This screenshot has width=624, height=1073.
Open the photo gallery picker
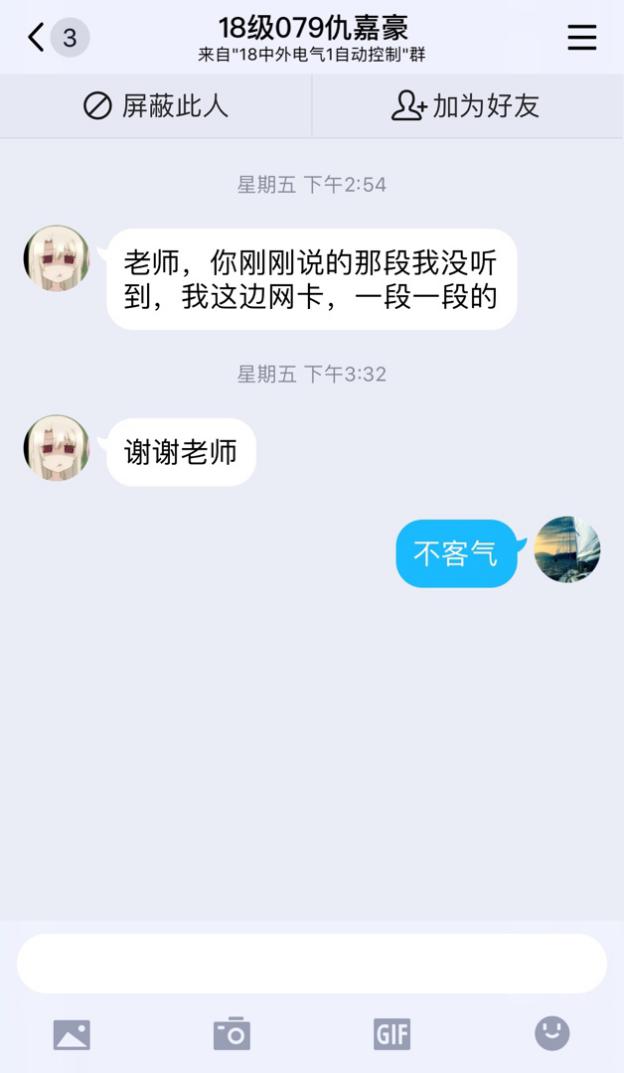click(71, 1034)
